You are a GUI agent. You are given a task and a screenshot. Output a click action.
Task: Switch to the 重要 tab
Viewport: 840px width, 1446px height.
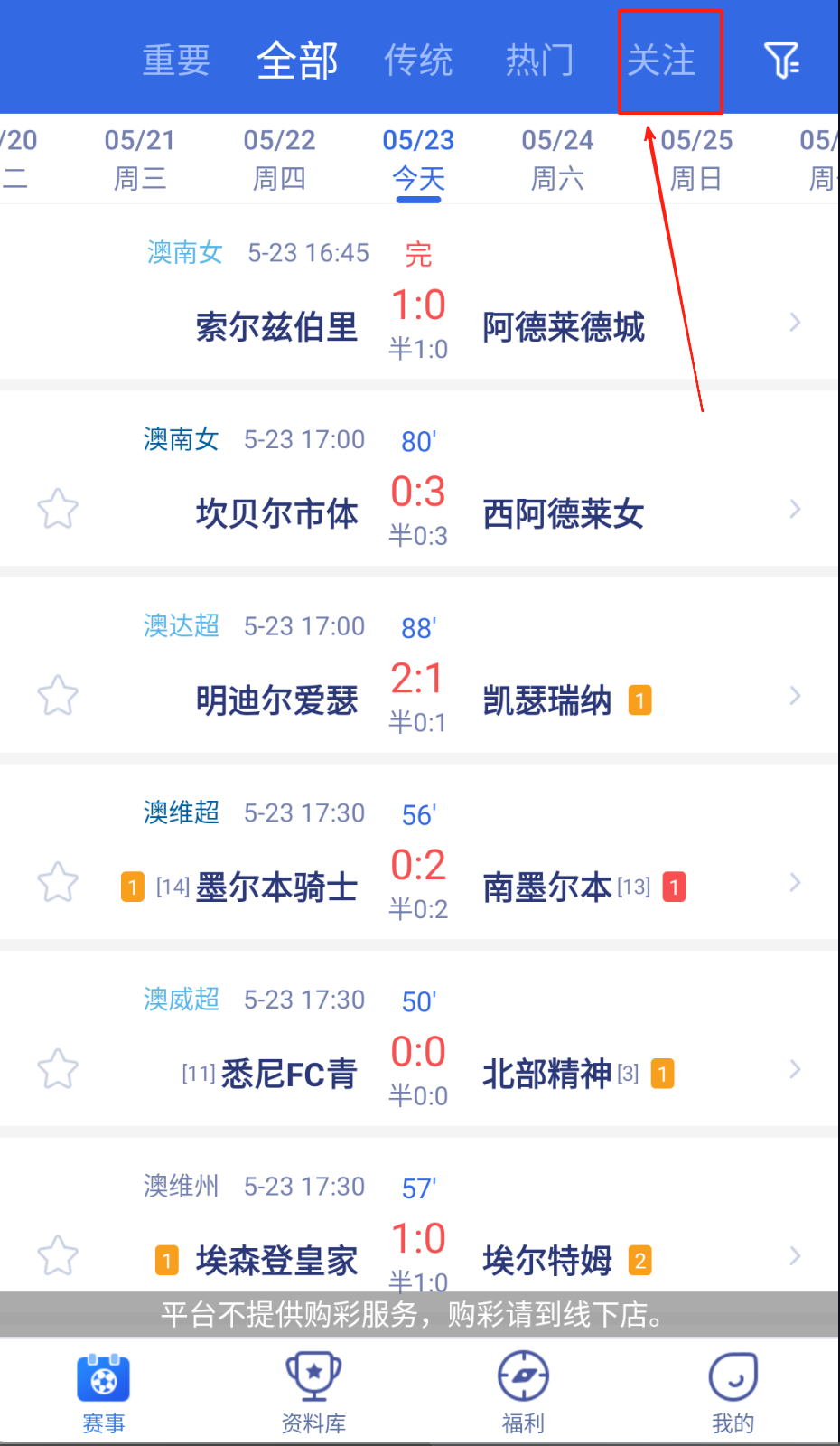click(176, 61)
